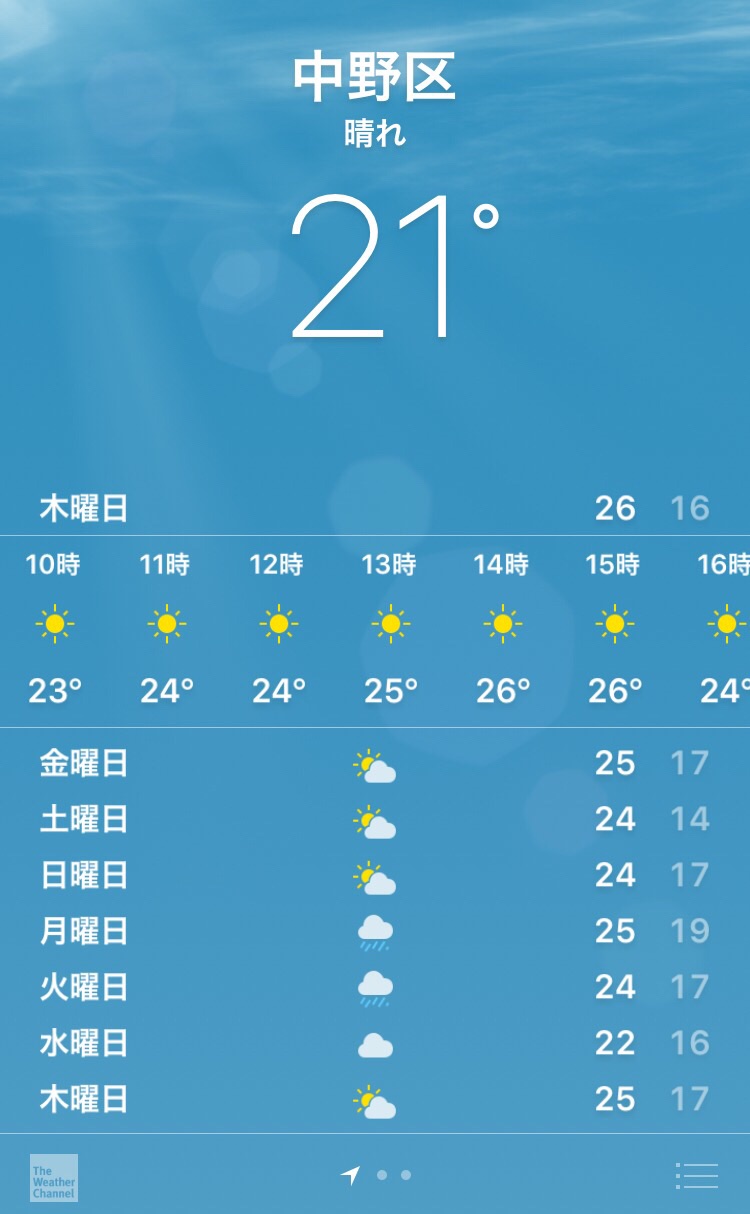Open The Weather Channel link
Screen dimensions: 750x1214
54,1177
